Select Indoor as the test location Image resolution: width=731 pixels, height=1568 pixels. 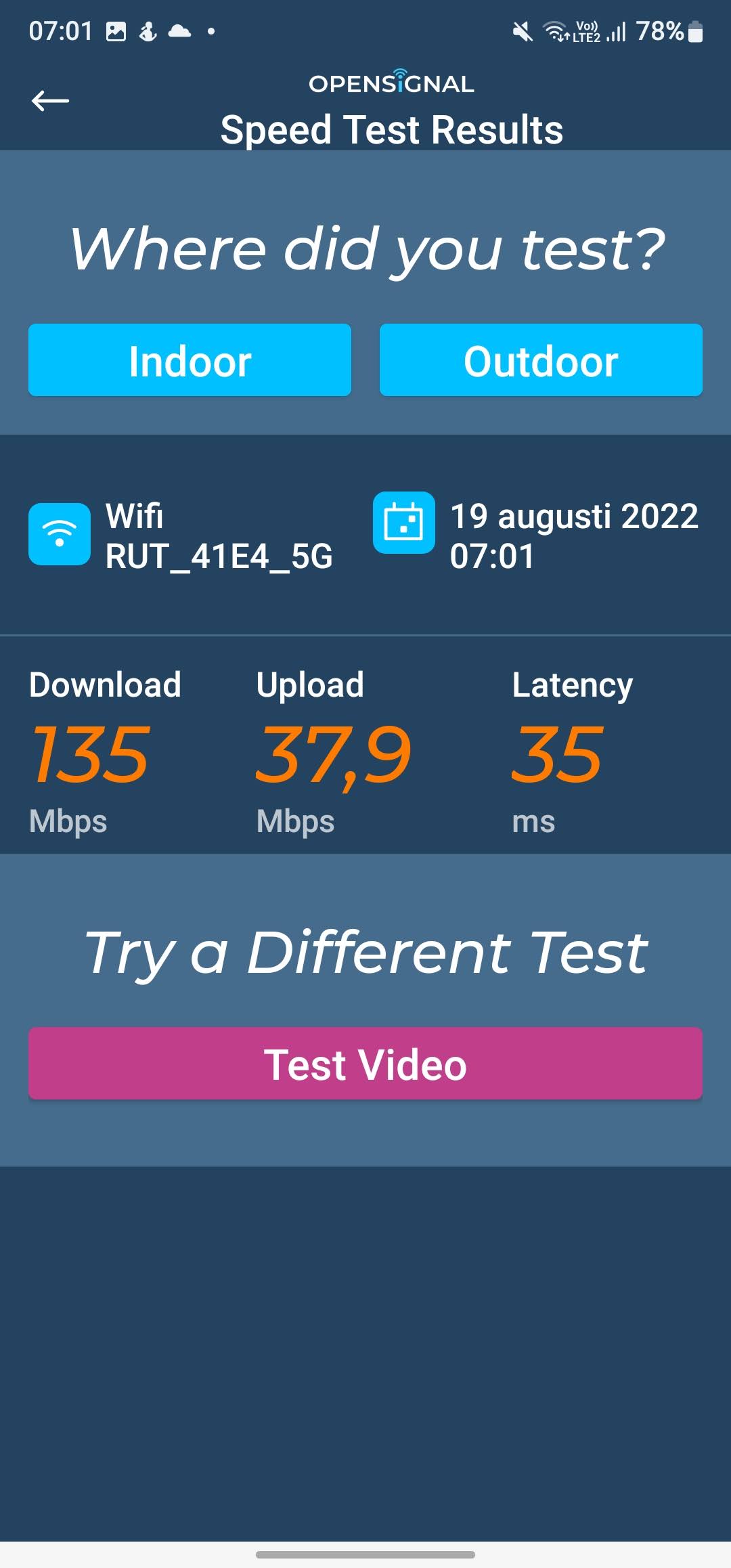[190, 360]
